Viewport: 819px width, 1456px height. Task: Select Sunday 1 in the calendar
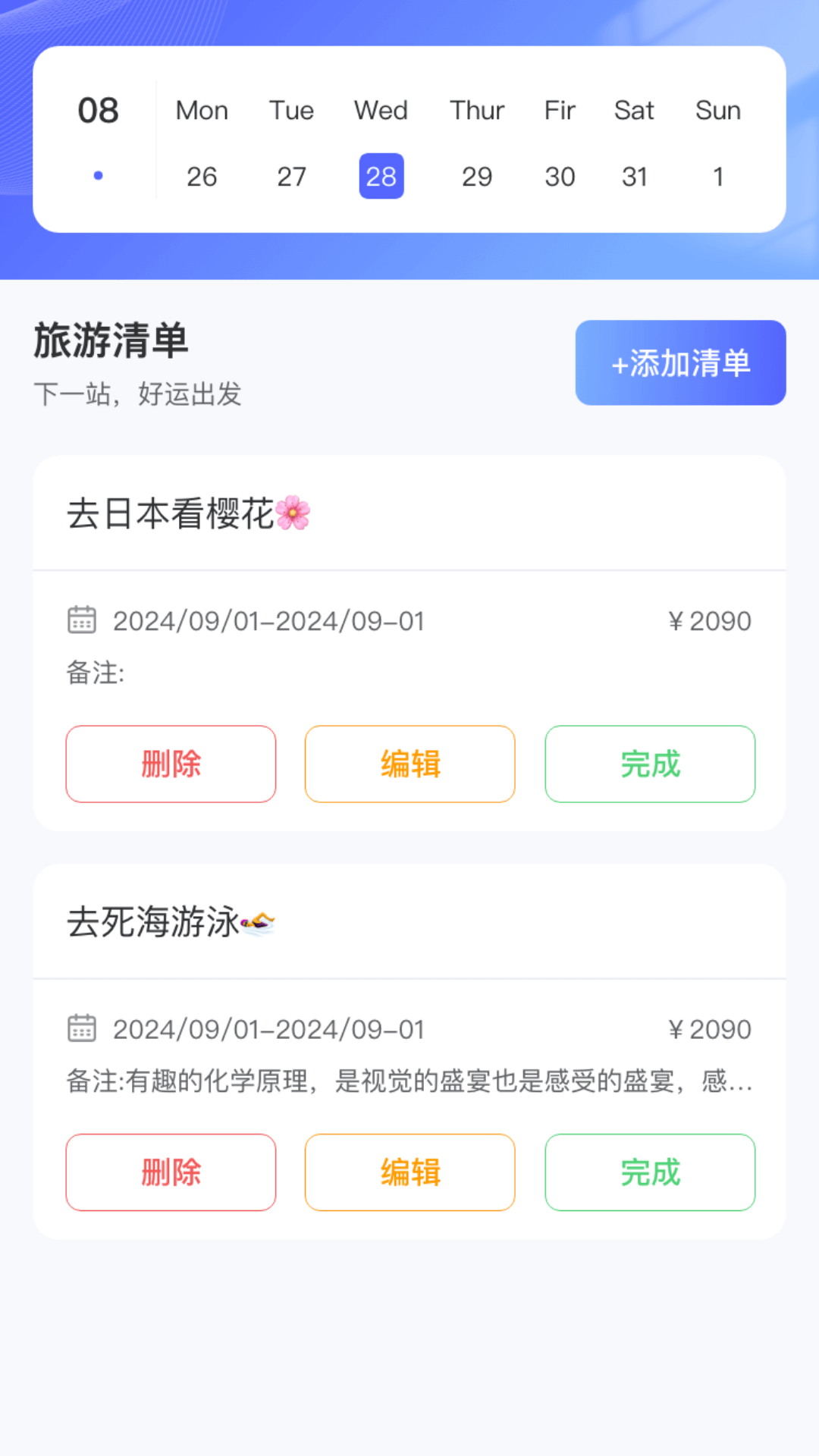coord(717,177)
